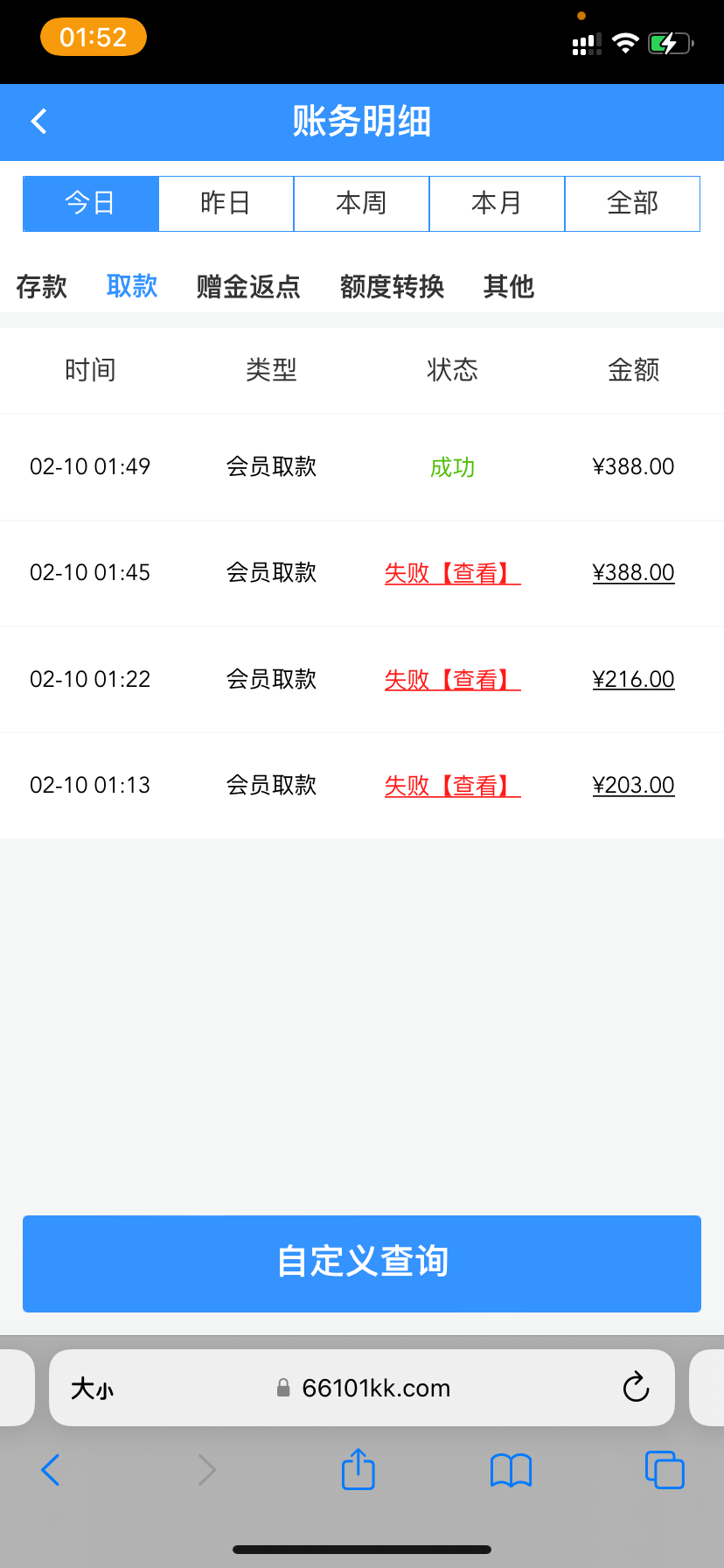The height and width of the screenshot is (1568, 724).
Task: Open the 赠金返点 section
Action: click(248, 286)
